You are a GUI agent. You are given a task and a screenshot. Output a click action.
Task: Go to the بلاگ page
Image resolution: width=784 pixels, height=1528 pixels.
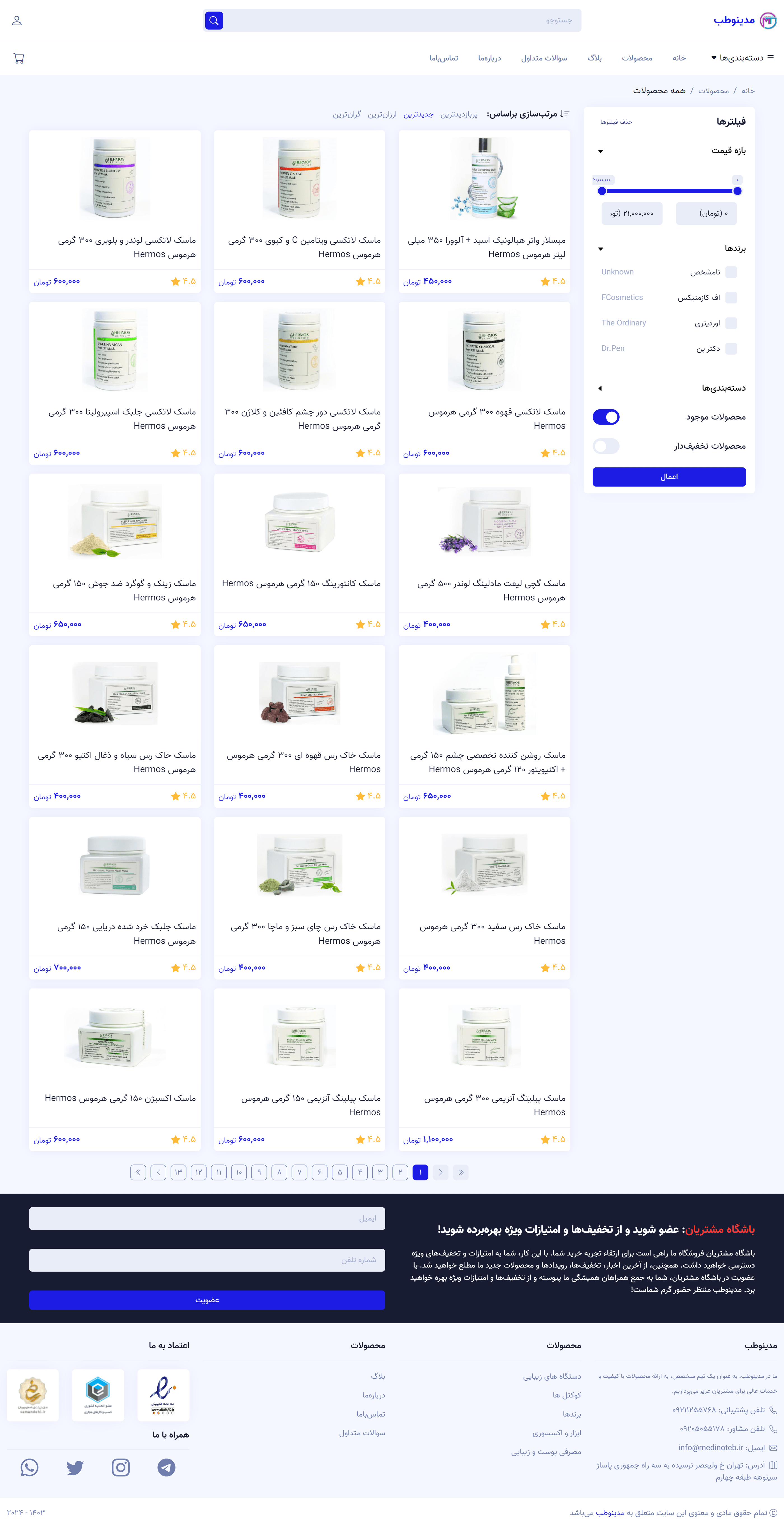point(594,58)
